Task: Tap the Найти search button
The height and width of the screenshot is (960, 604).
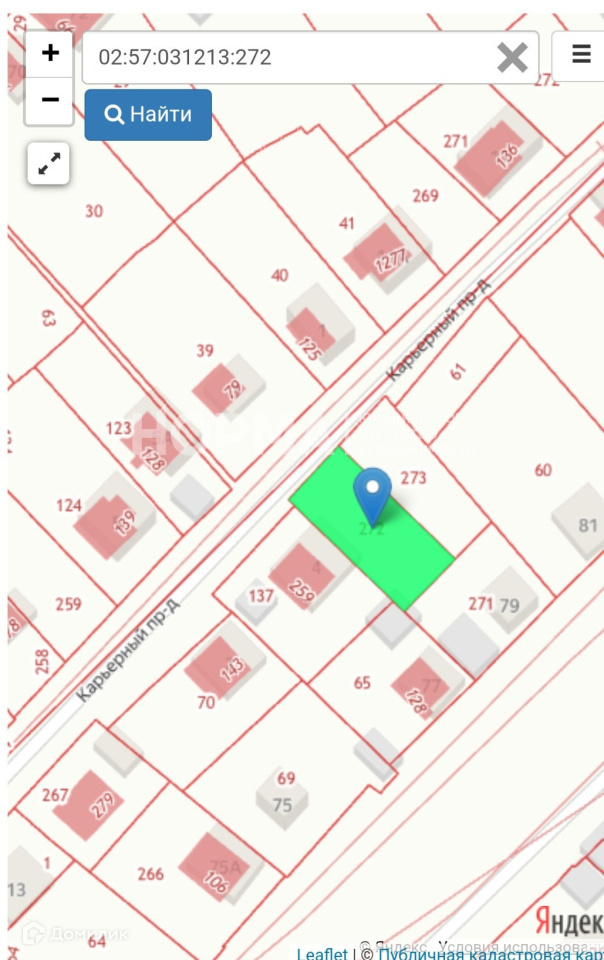Action: tap(148, 115)
